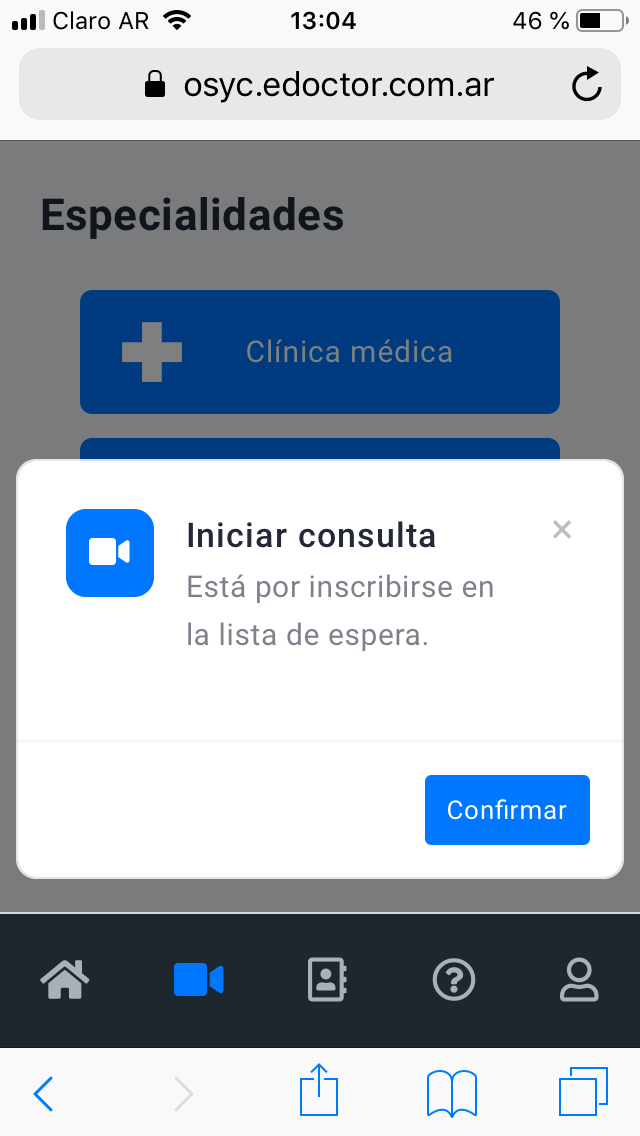Tap the osyc.edoctor.com.ar address field
Screen dimensions: 640x1136
(320, 85)
